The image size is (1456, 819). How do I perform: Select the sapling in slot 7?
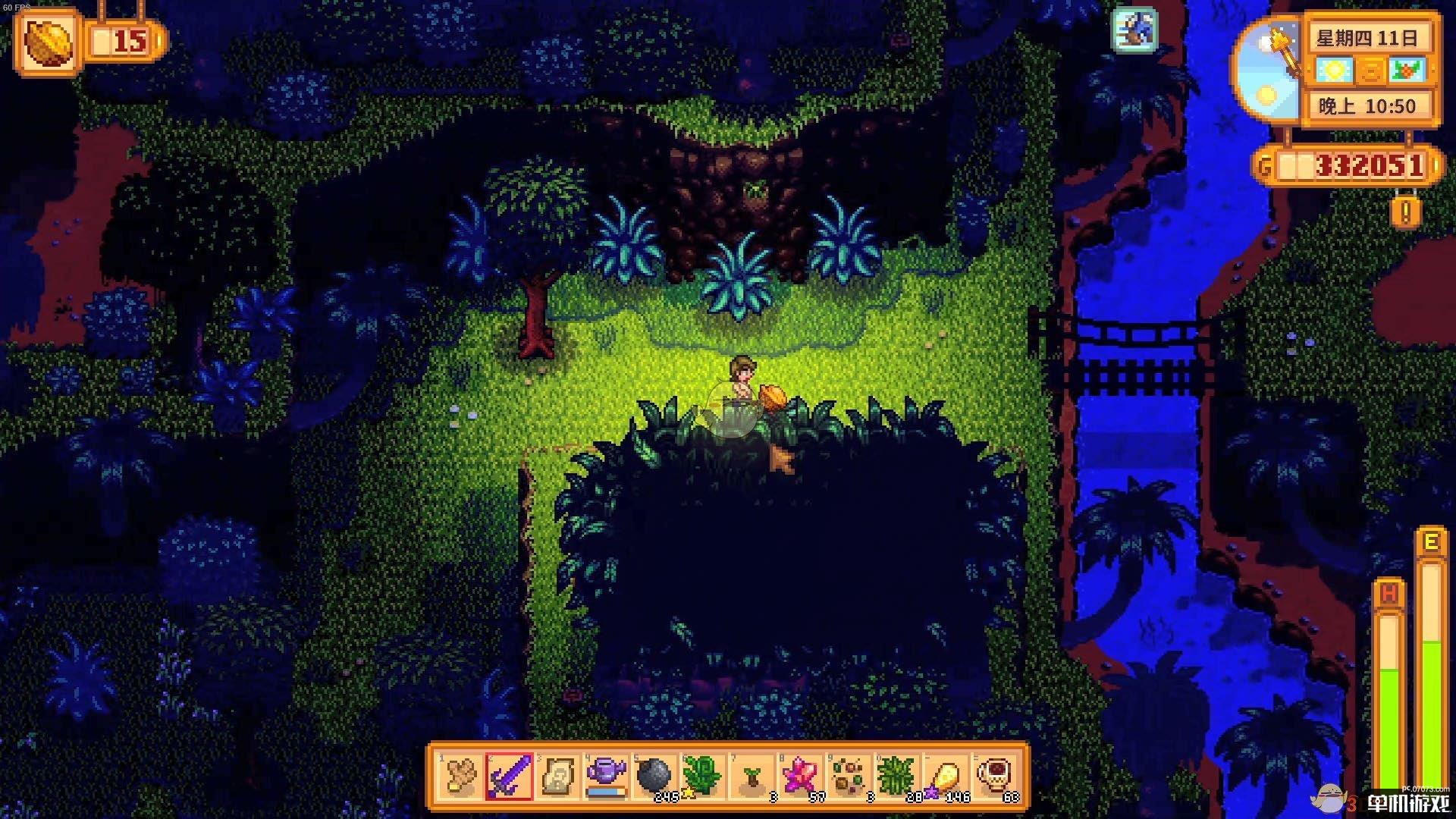click(x=752, y=777)
